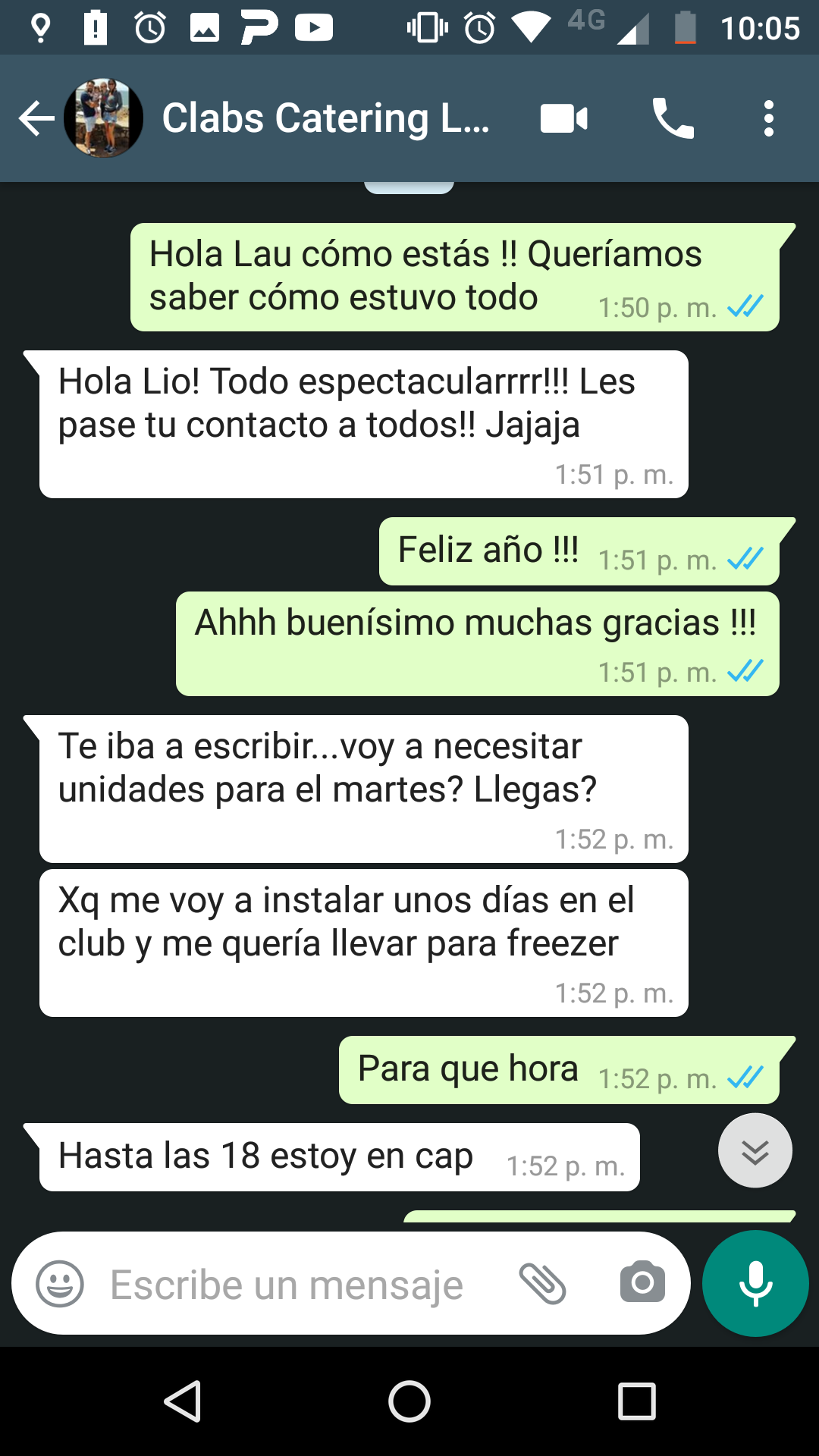This screenshot has height=1456, width=819.
Task: Start a voice call with Clabs Catering
Action: tap(673, 118)
